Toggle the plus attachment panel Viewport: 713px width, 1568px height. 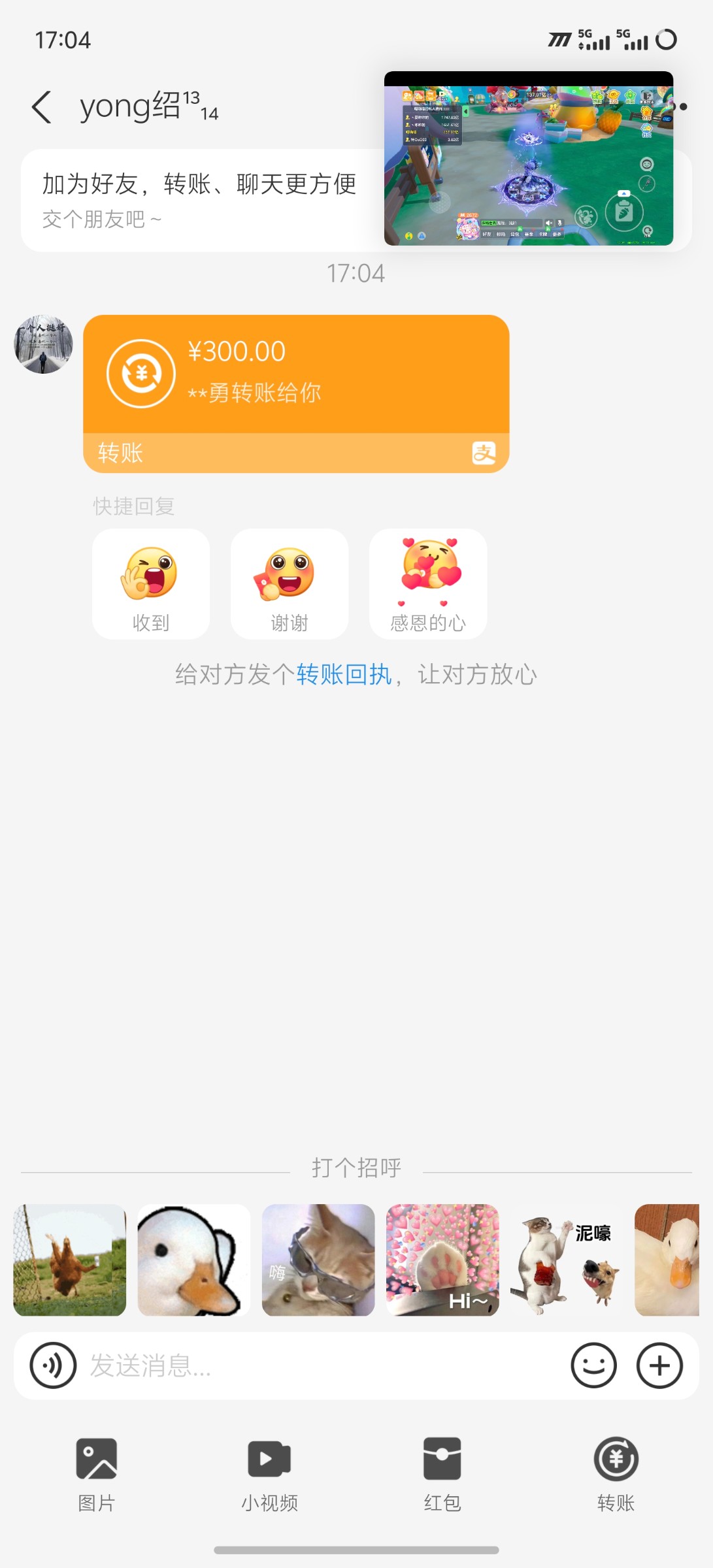pos(659,1365)
